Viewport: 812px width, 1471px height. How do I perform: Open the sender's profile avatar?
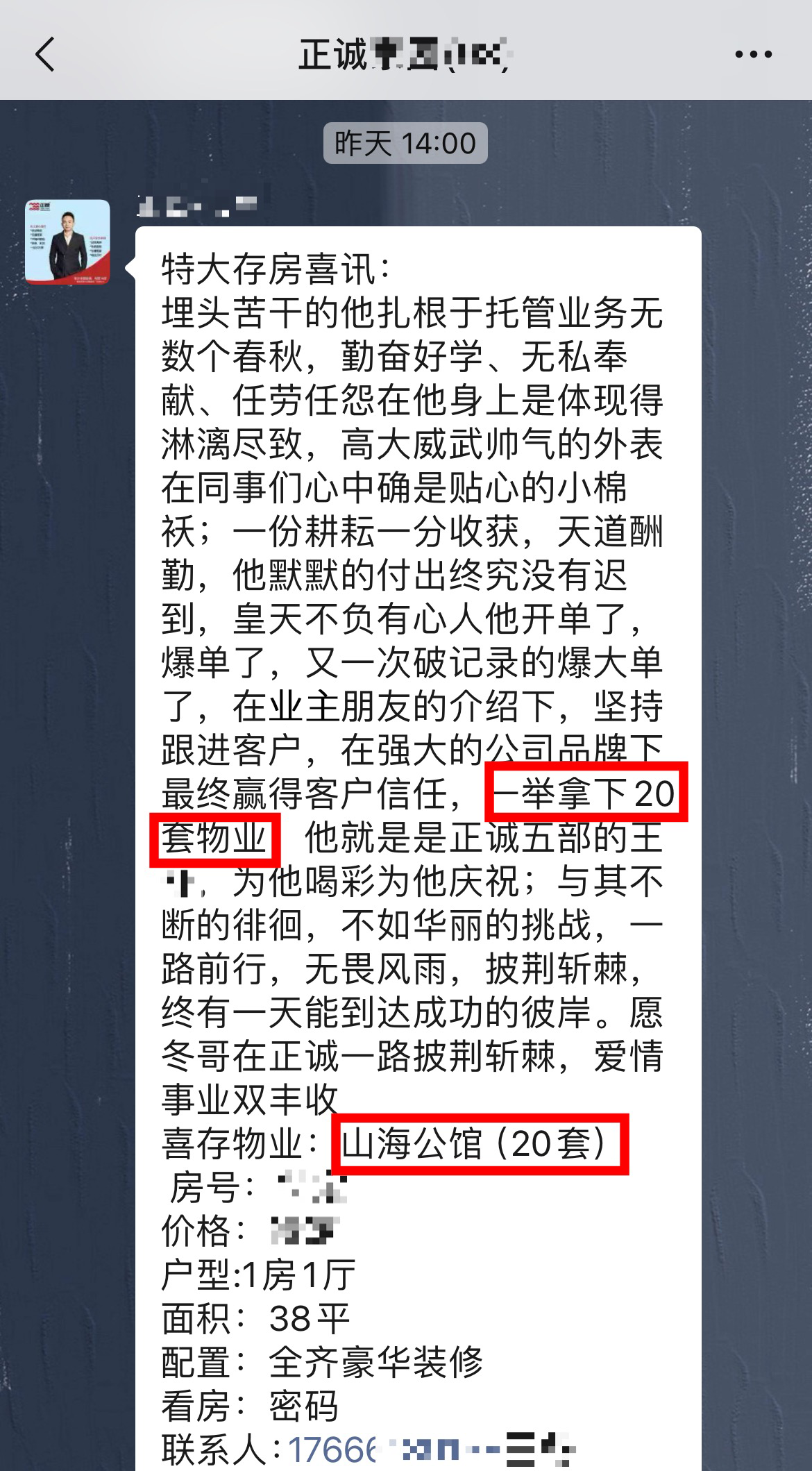(x=67, y=242)
